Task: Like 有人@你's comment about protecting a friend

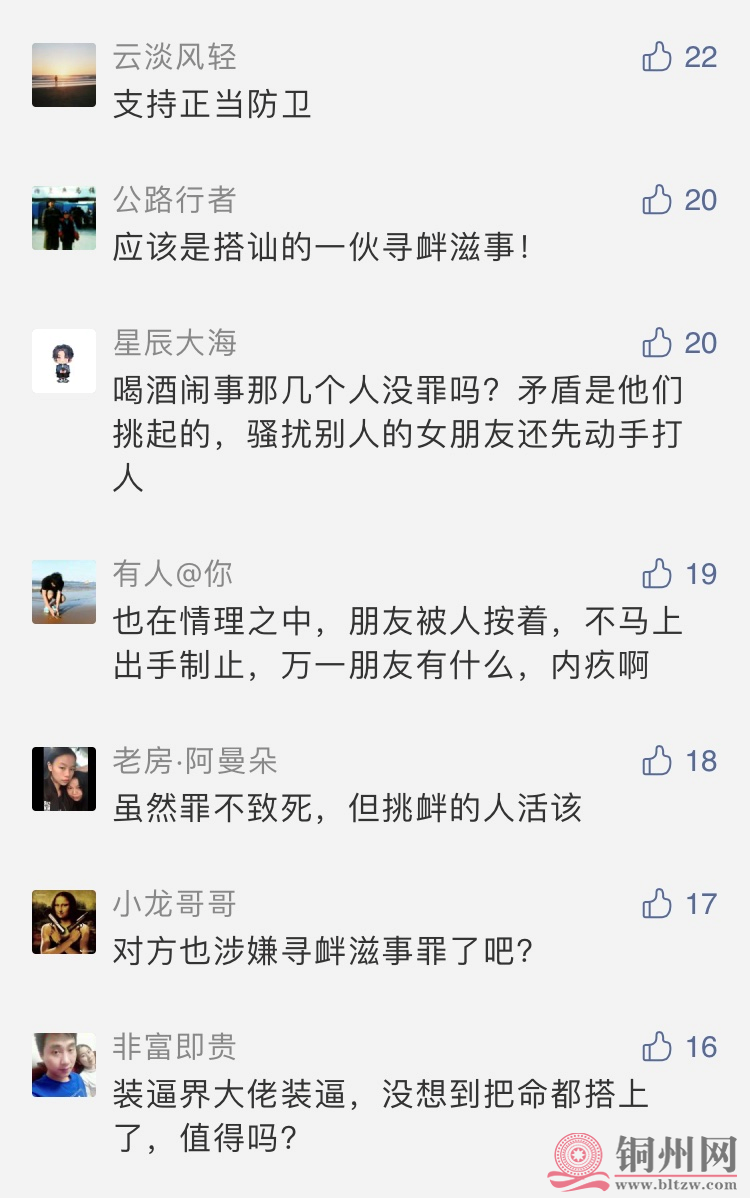Action: coord(657,575)
